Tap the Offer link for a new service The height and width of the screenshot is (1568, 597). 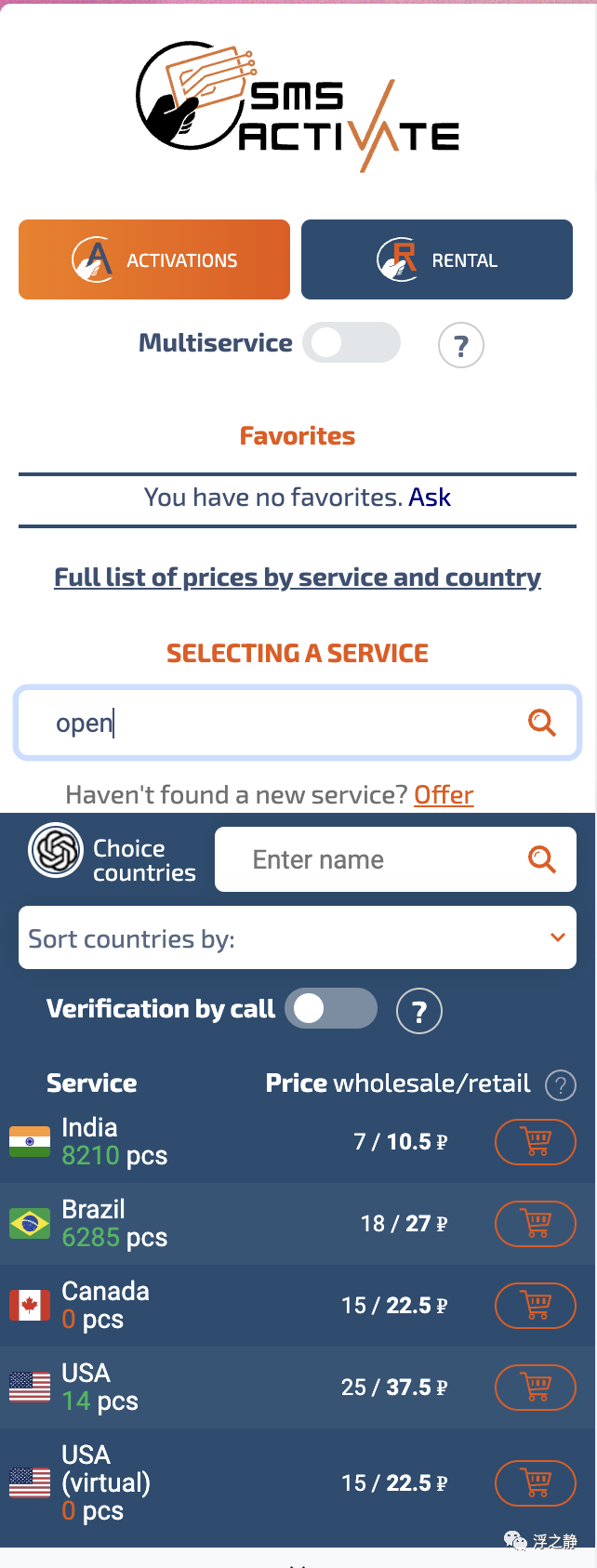(x=444, y=795)
